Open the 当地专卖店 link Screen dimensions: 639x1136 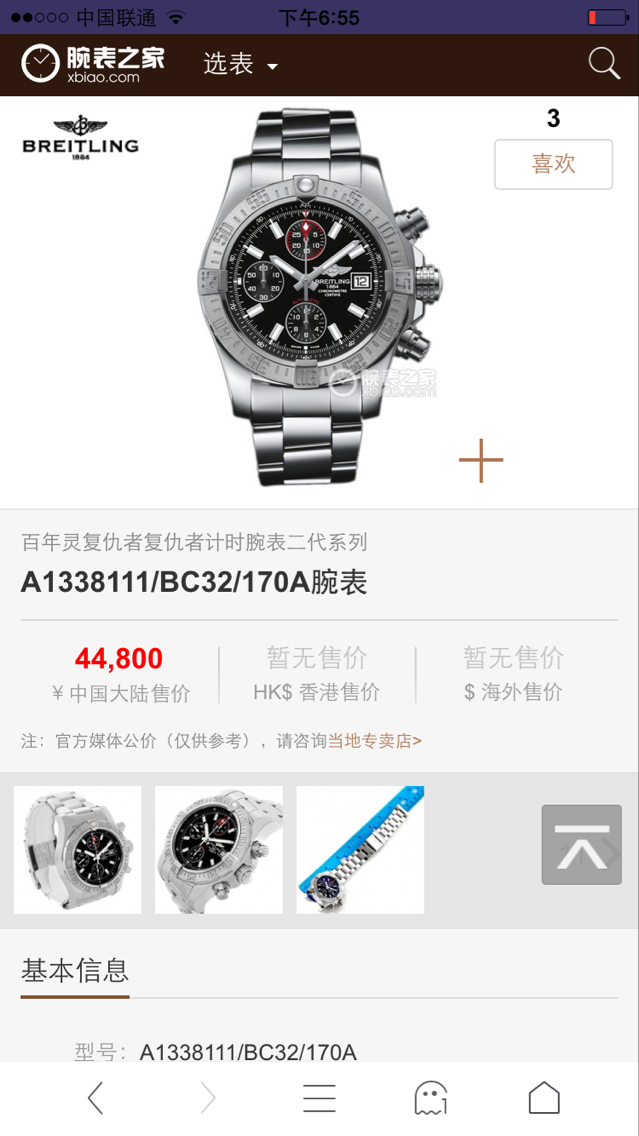coord(374,741)
